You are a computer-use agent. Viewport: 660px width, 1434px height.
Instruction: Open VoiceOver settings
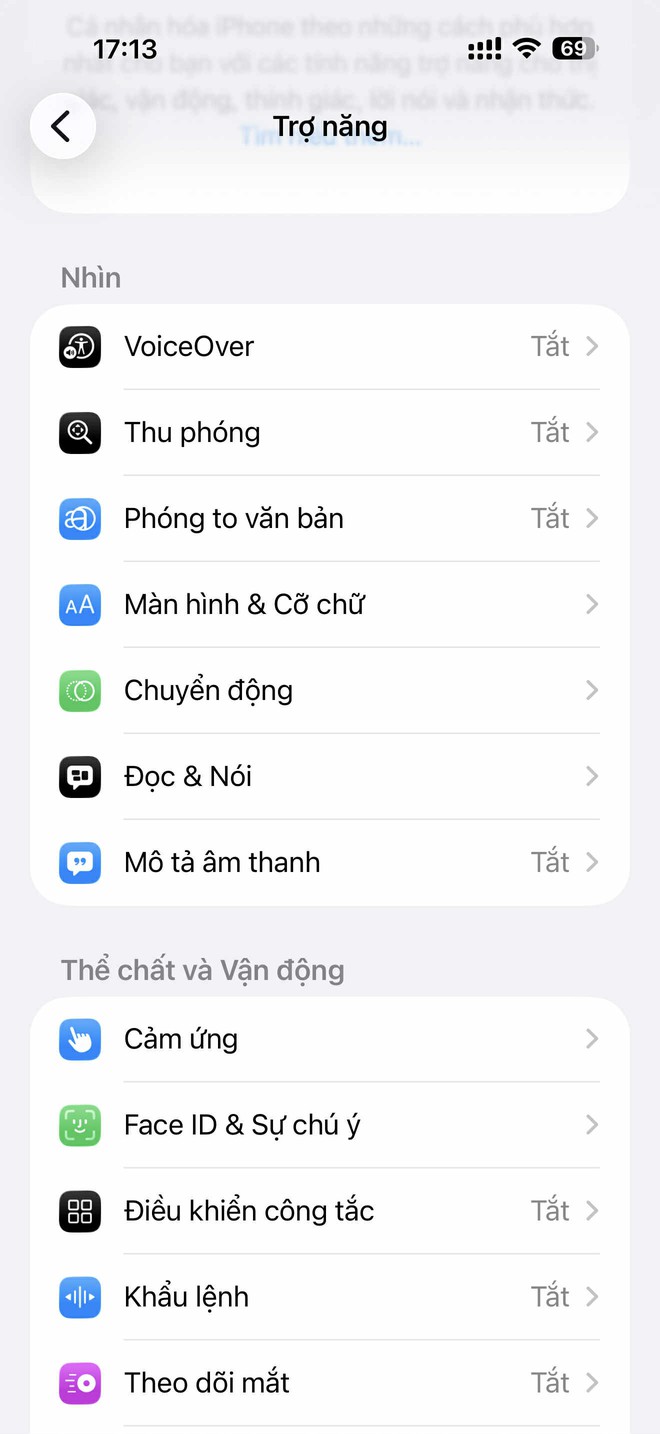pos(330,347)
